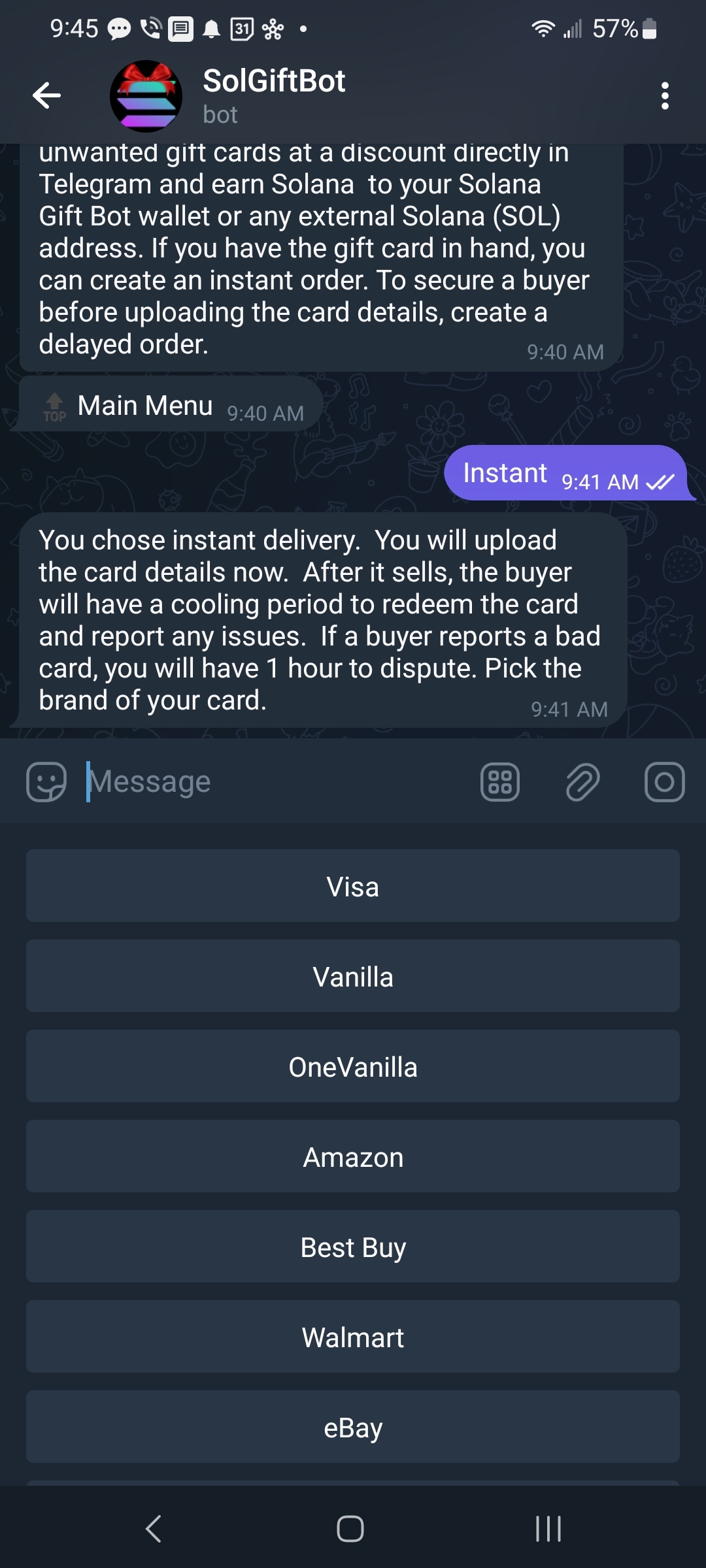706x1568 pixels.
Task: Pick OneVanilla card brand
Action: (x=353, y=1067)
